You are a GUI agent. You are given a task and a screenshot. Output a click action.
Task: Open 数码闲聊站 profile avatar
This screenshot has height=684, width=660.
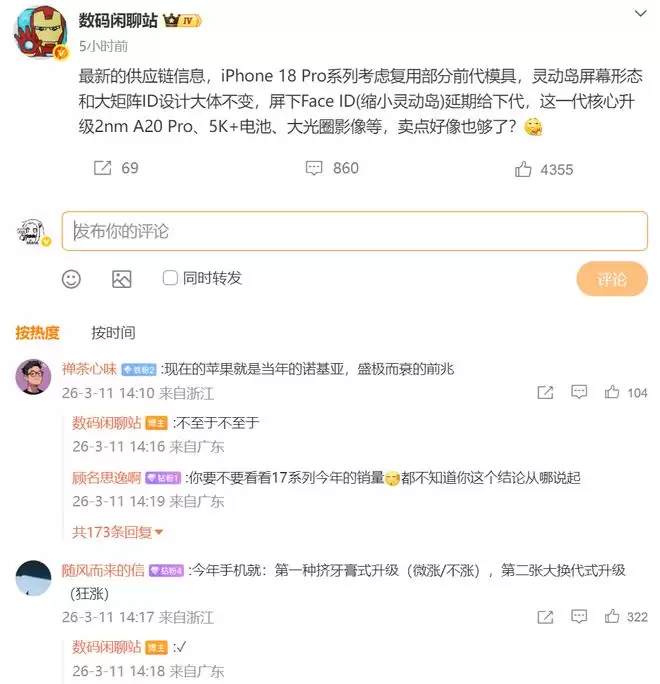pyautogui.click(x=40, y=32)
